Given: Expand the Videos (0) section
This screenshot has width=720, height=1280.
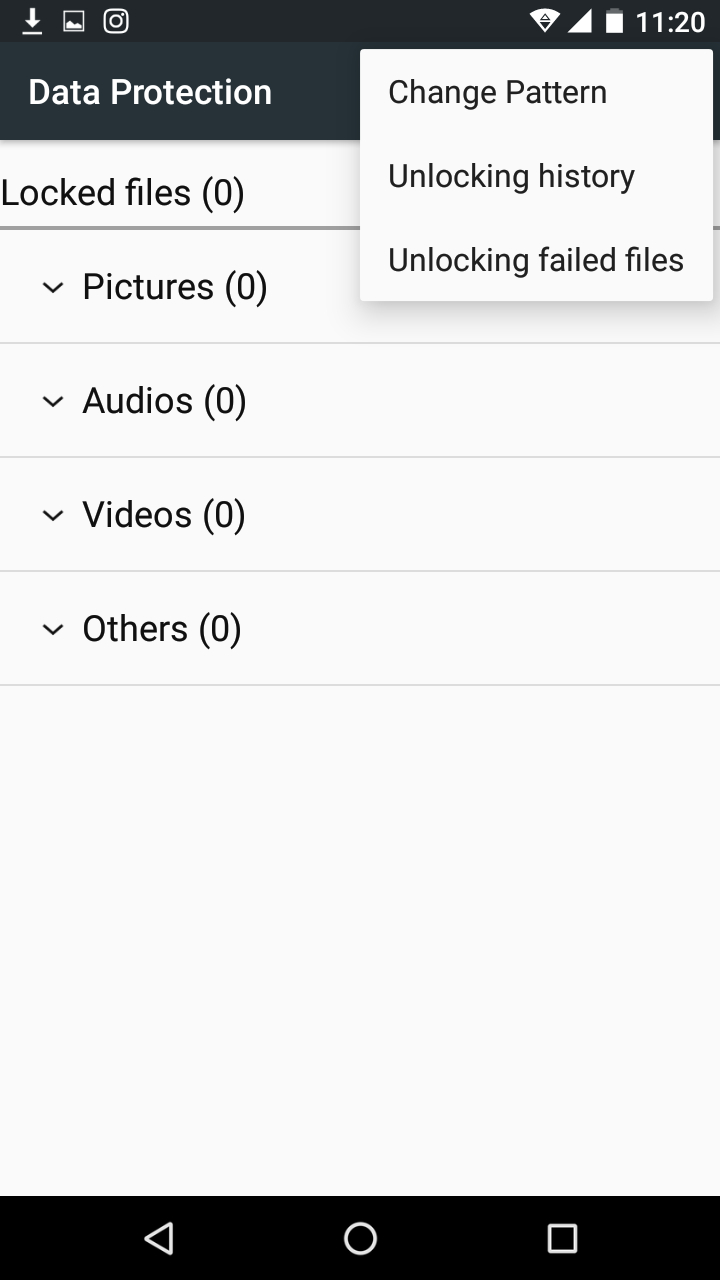Looking at the screenshot, I should 145,515.
